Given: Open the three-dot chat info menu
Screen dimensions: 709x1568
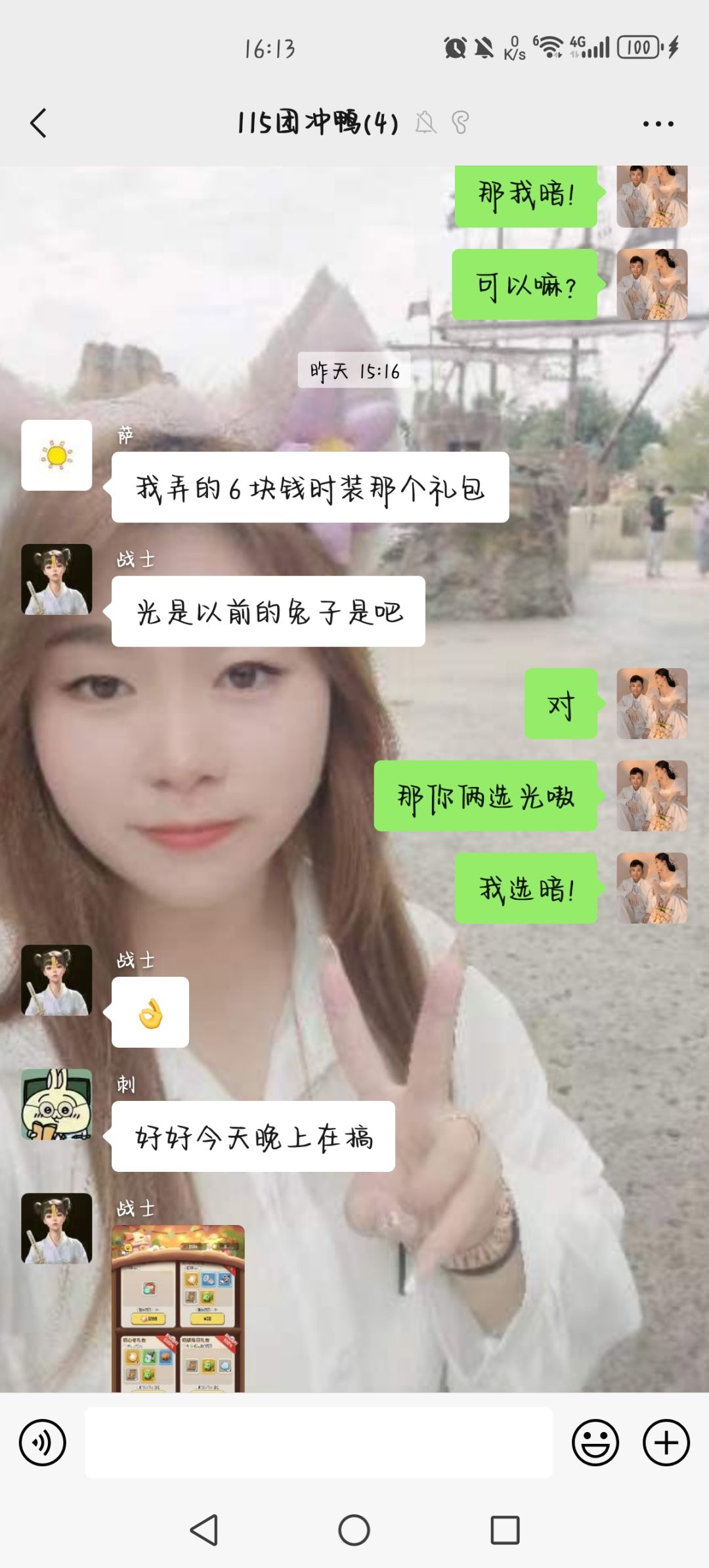Looking at the screenshot, I should coord(658,123).
